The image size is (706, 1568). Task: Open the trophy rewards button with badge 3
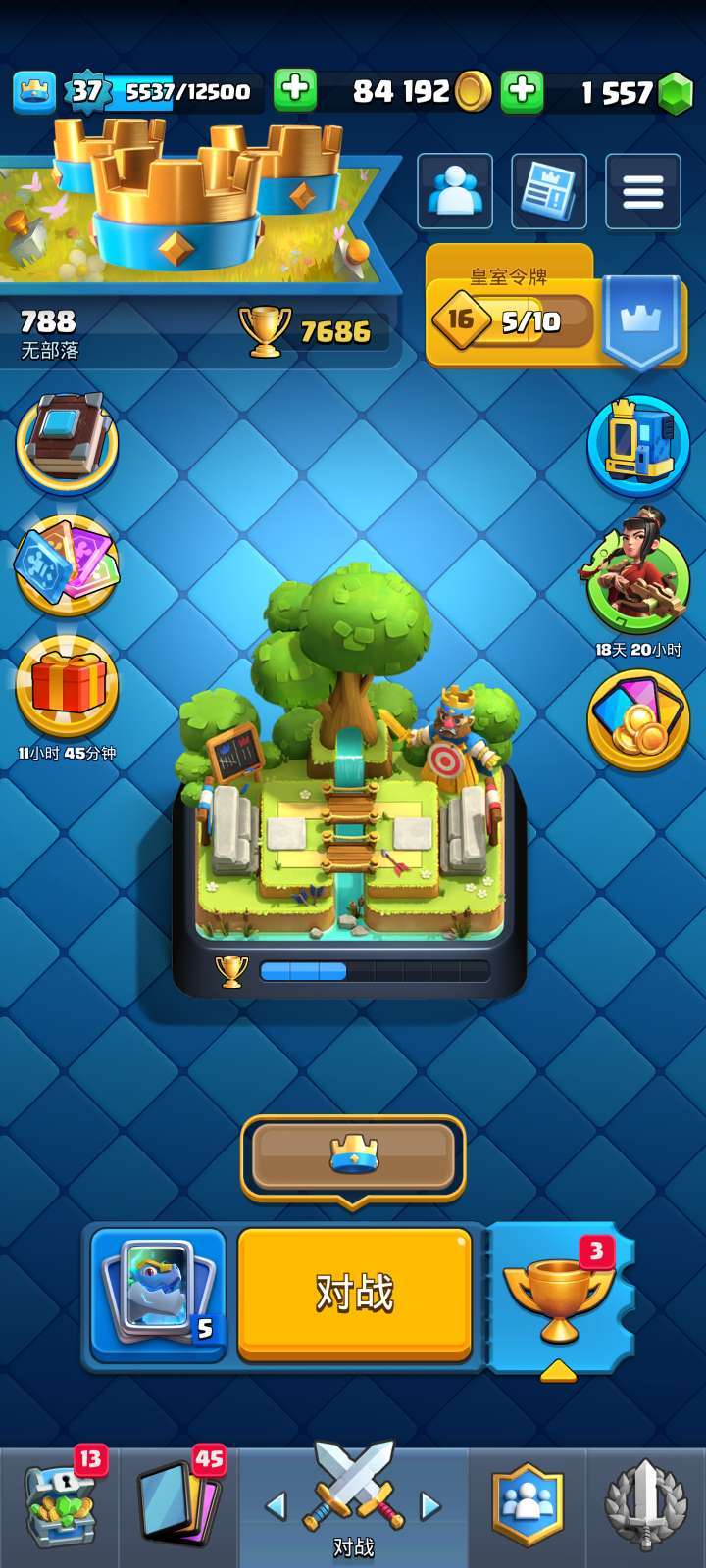559,1296
